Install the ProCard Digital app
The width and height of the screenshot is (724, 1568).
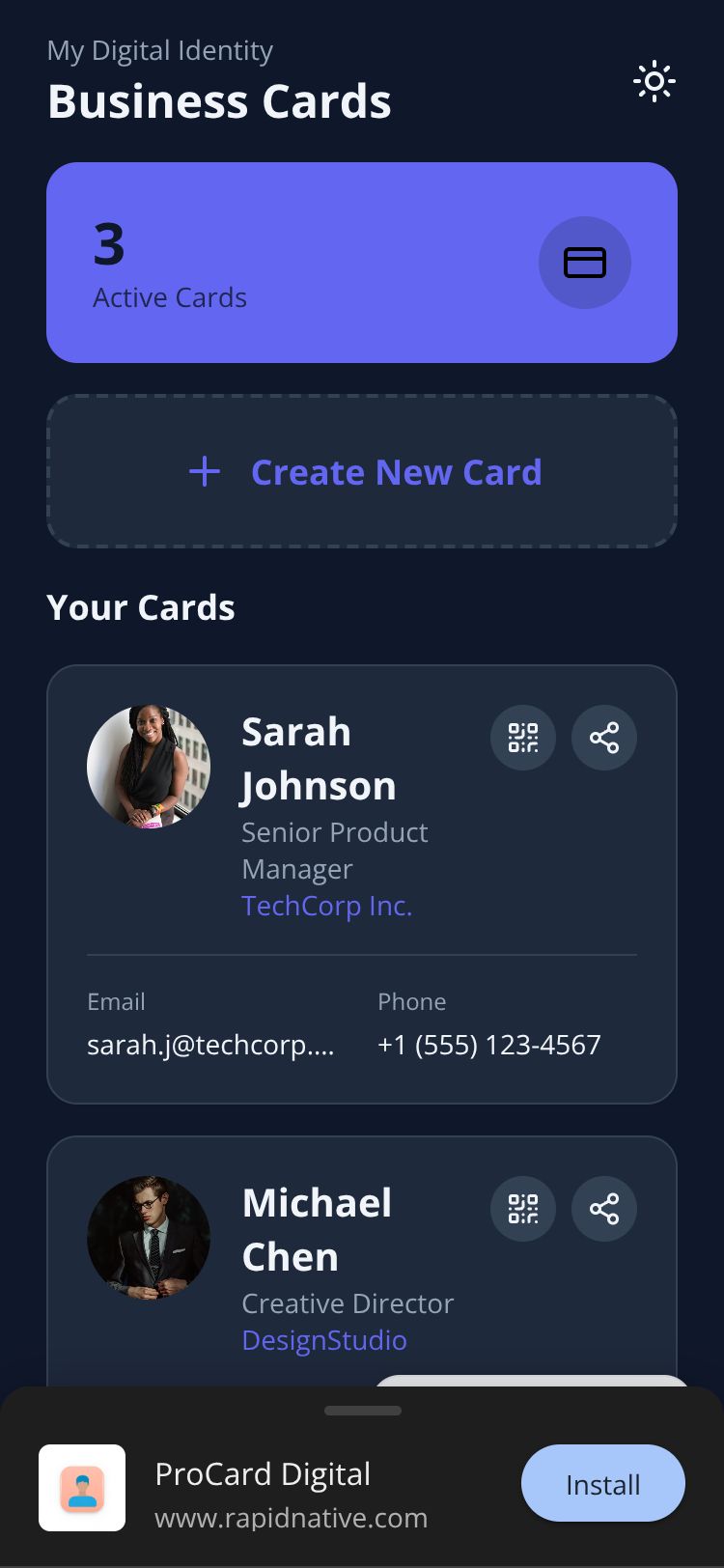tap(602, 1483)
